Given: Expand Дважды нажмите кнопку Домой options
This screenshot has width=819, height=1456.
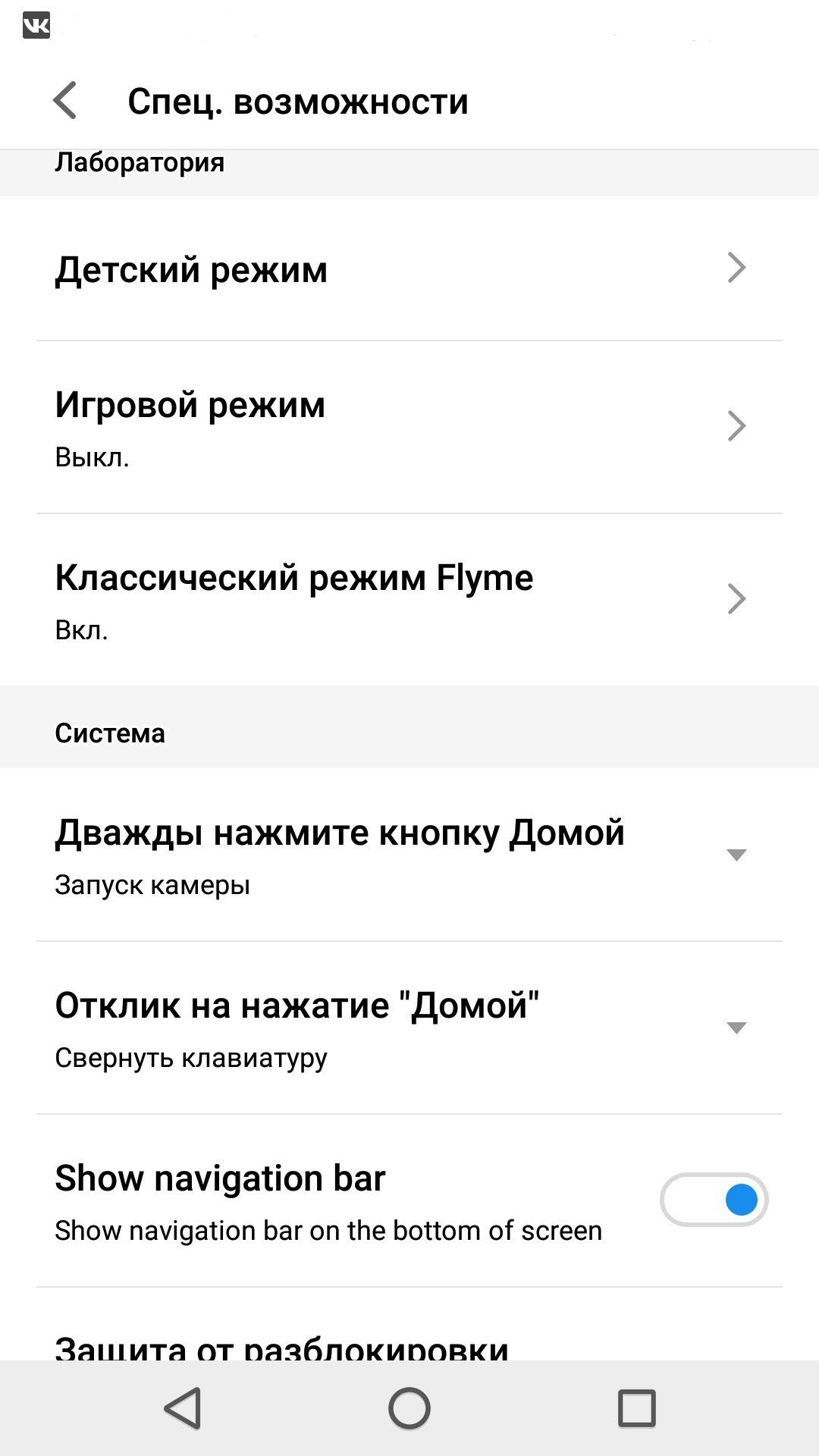Looking at the screenshot, I should tap(409, 855).
